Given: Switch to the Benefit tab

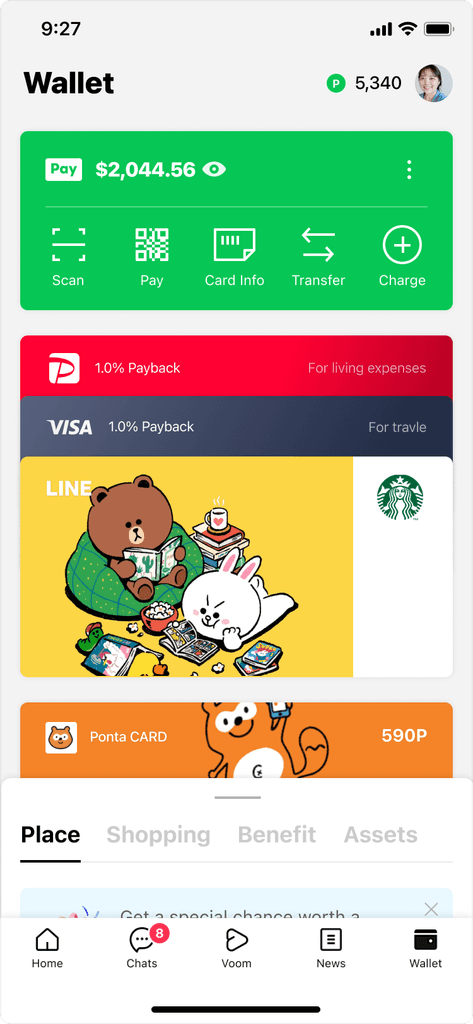Looking at the screenshot, I should point(277,835).
